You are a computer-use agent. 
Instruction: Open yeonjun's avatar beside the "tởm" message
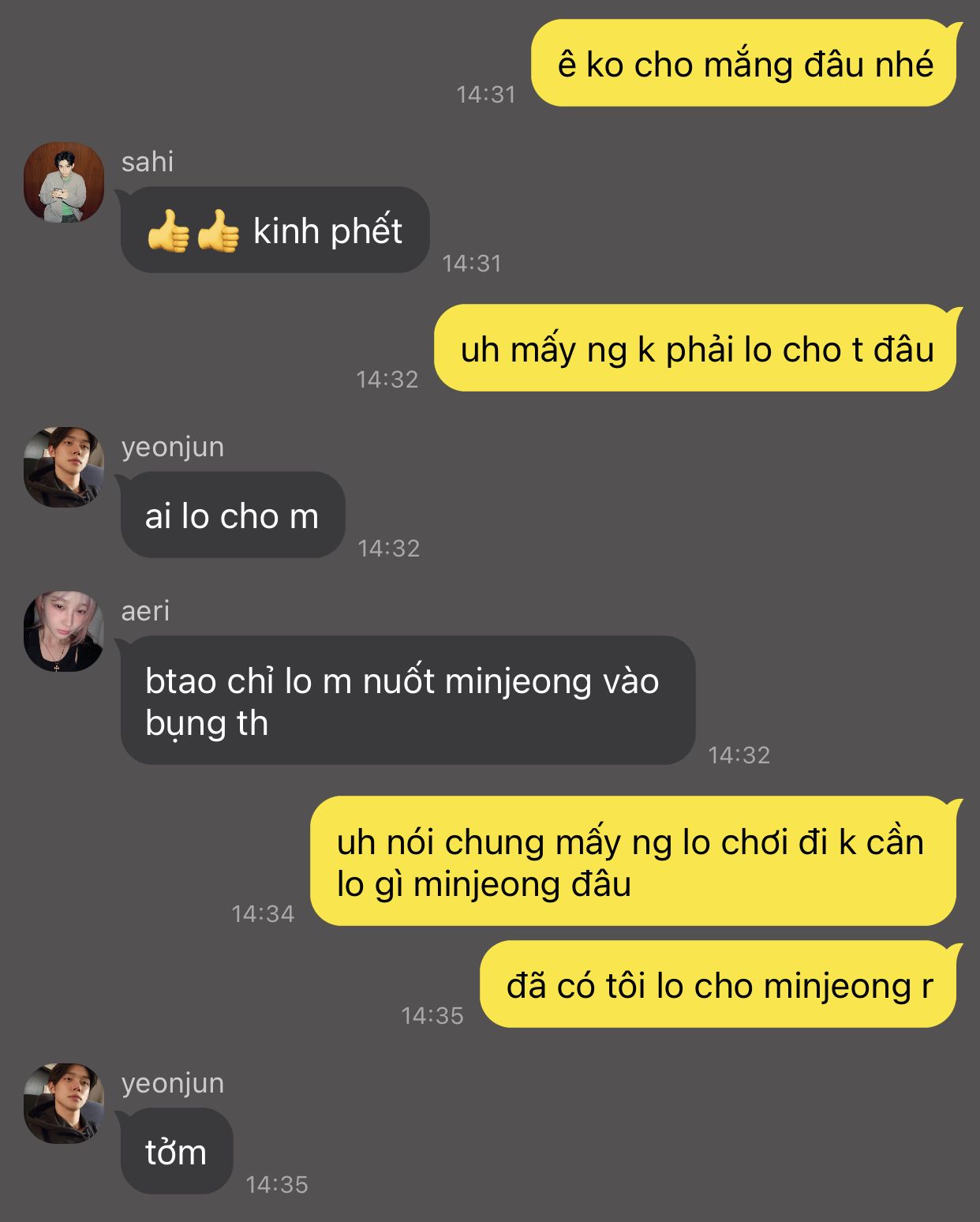tap(64, 1103)
